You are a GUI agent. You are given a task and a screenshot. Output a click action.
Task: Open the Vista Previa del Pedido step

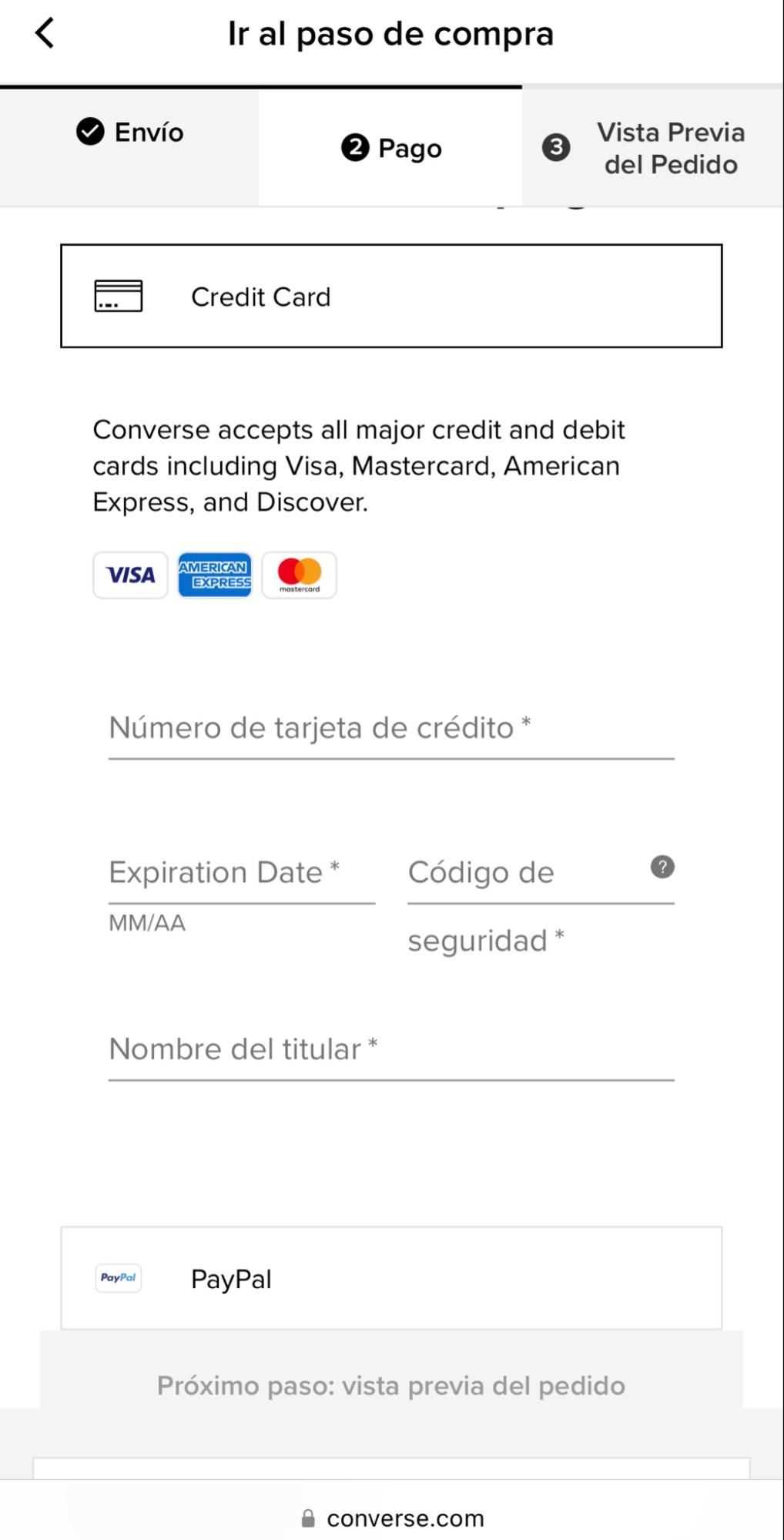[652, 148]
